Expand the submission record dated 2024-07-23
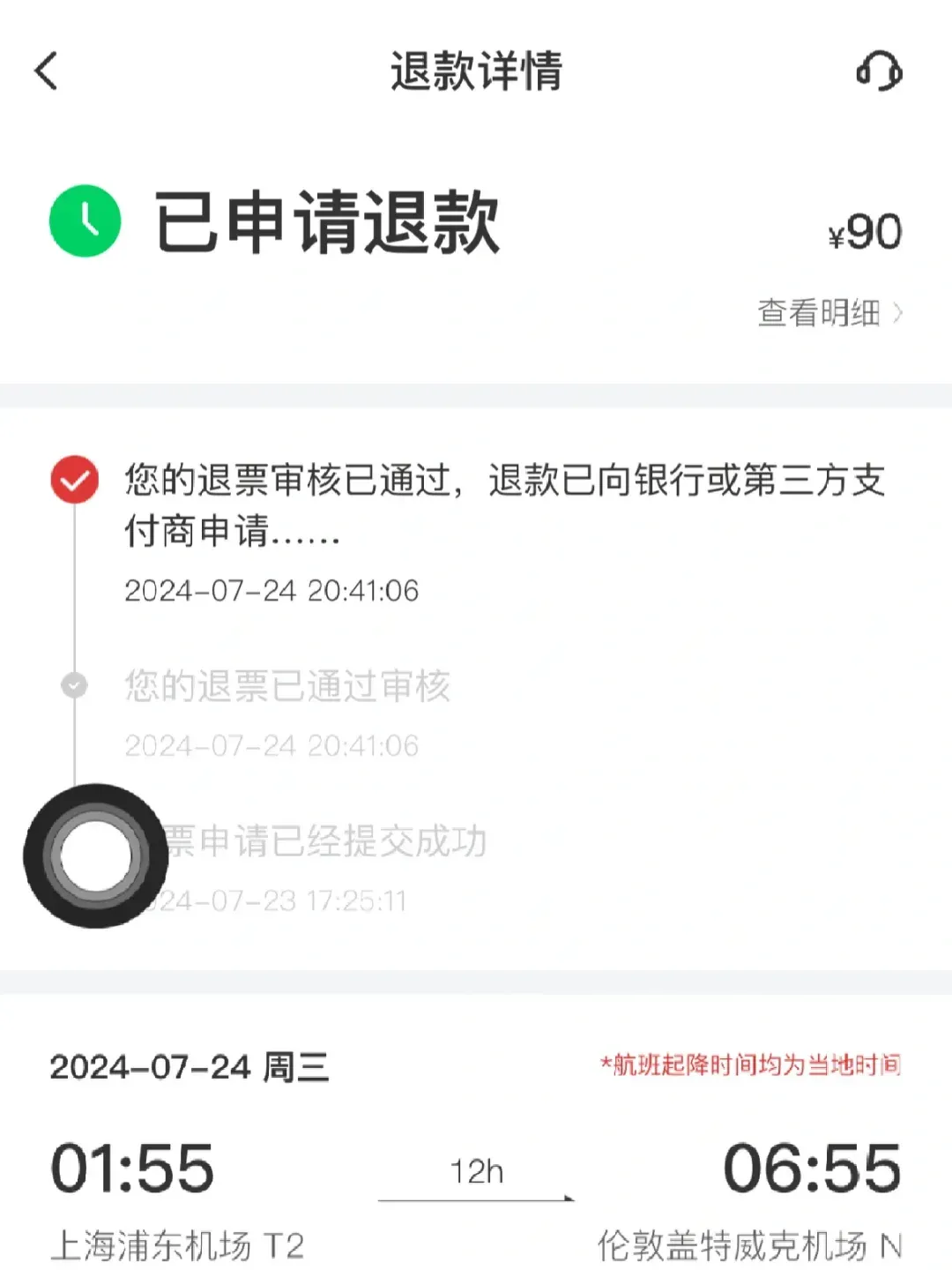Viewport: 952px width, 1270px height. (317, 842)
